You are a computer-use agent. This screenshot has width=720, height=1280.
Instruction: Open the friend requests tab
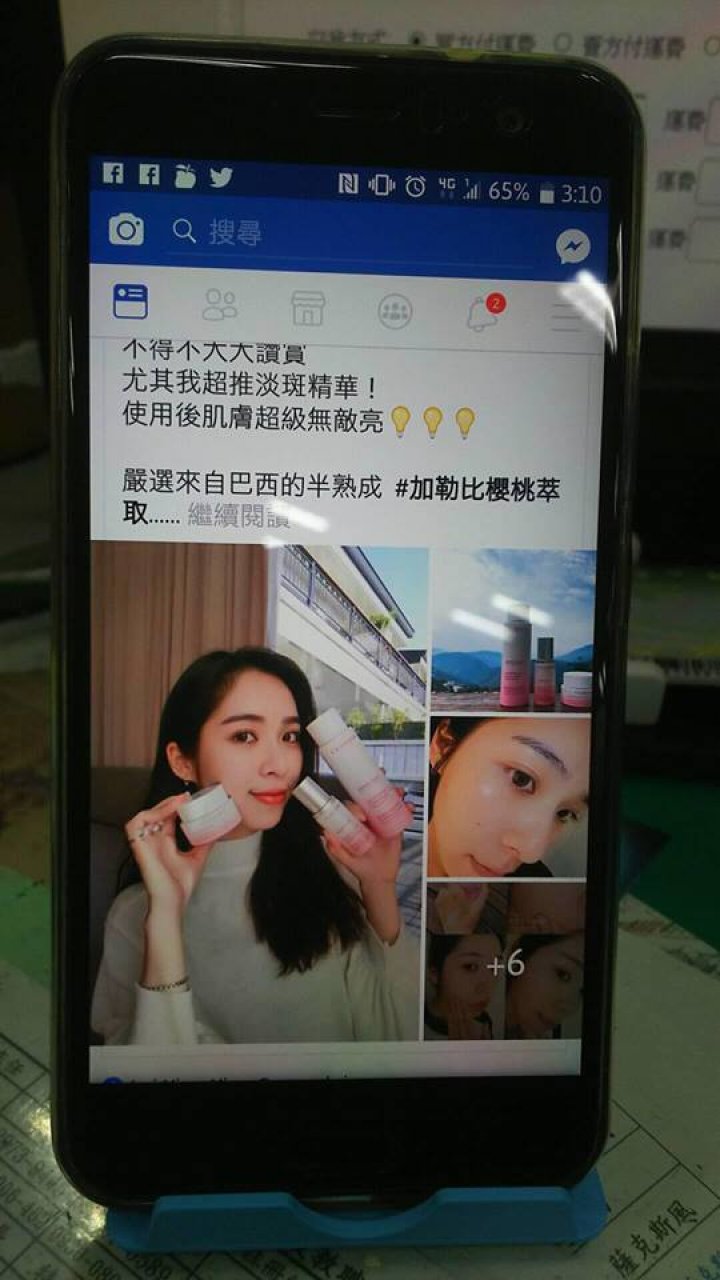pos(219,305)
